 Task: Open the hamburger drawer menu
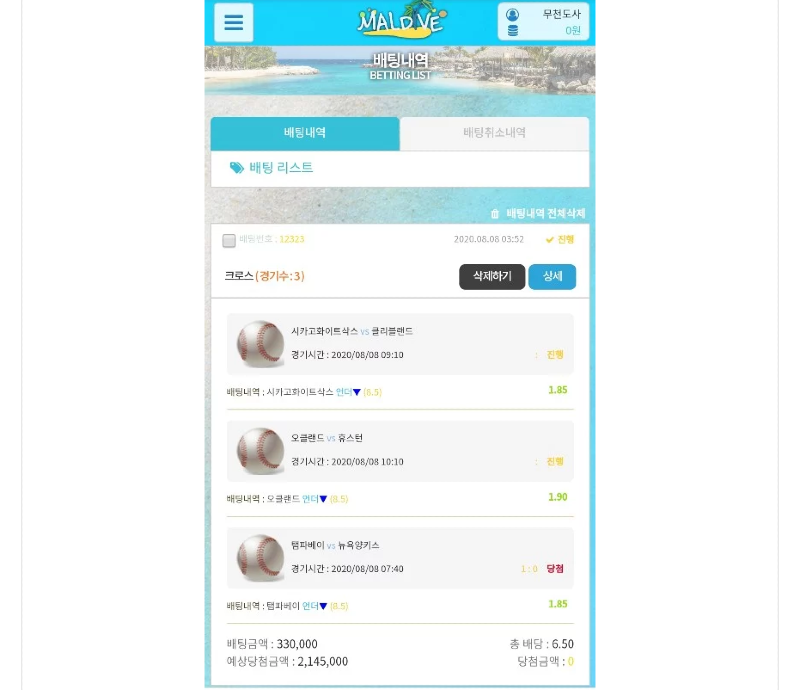pyautogui.click(x=233, y=22)
